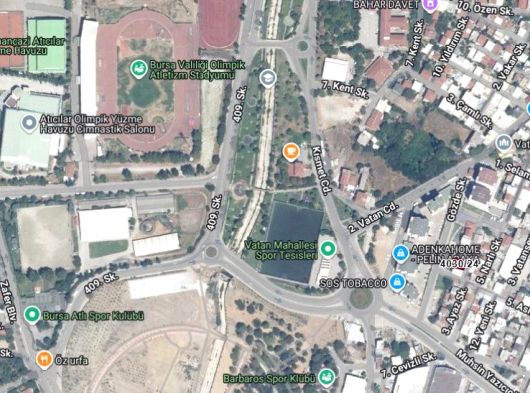The width and height of the screenshot is (530, 393).
Task: Select Vatan Mahallesi Spor Tesisleri marker
Action: point(327,249)
